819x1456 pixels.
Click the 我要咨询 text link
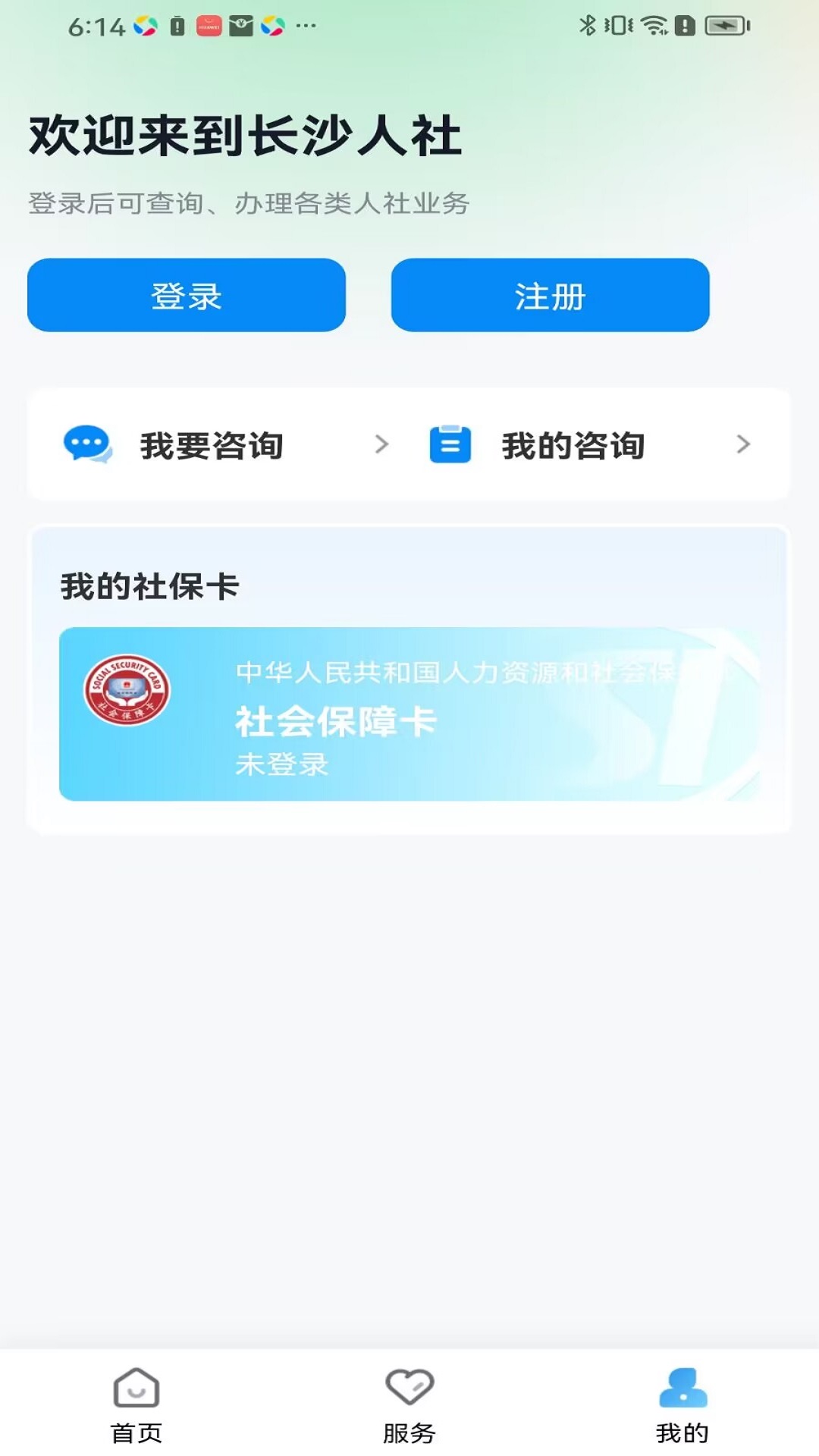point(212,447)
